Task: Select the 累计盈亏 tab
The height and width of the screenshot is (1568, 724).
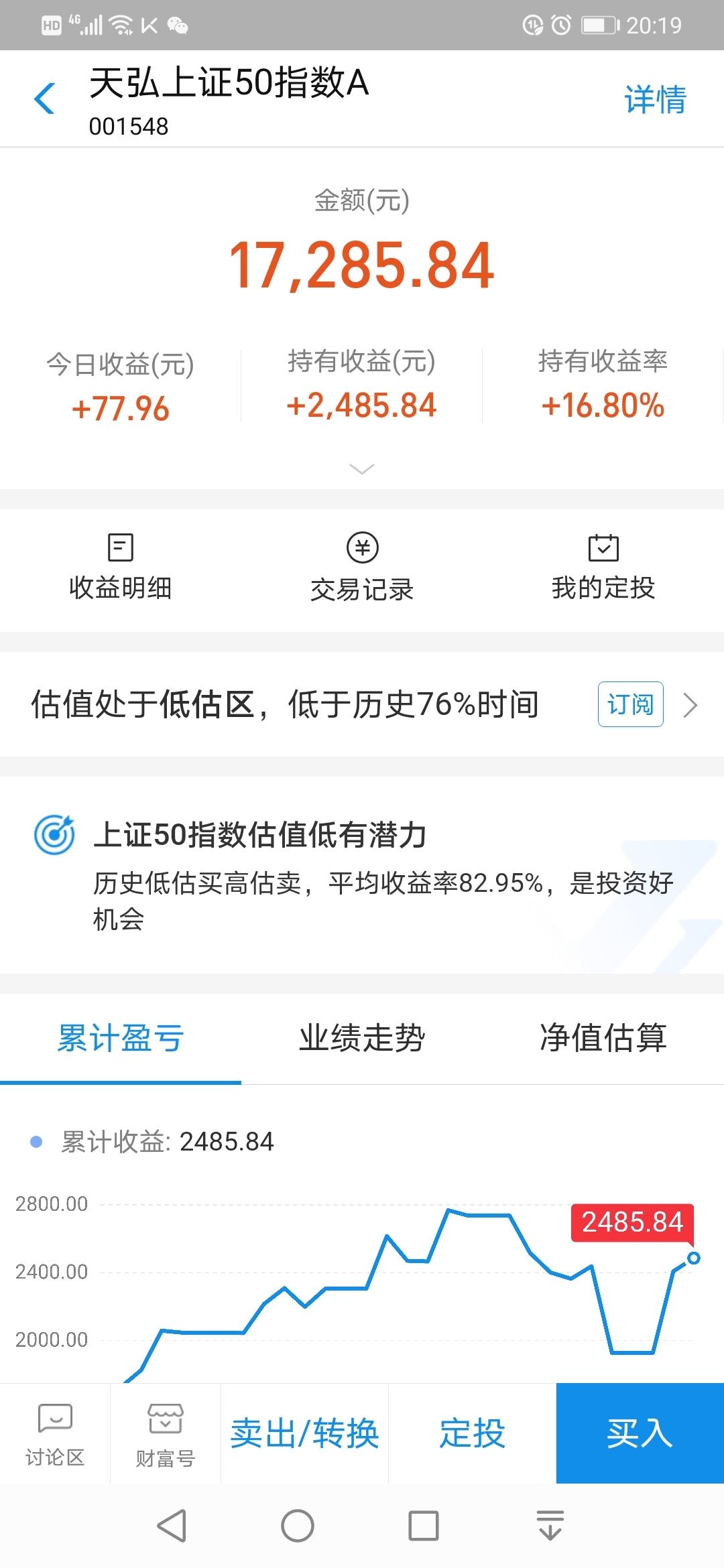Action: pos(121,1038)
